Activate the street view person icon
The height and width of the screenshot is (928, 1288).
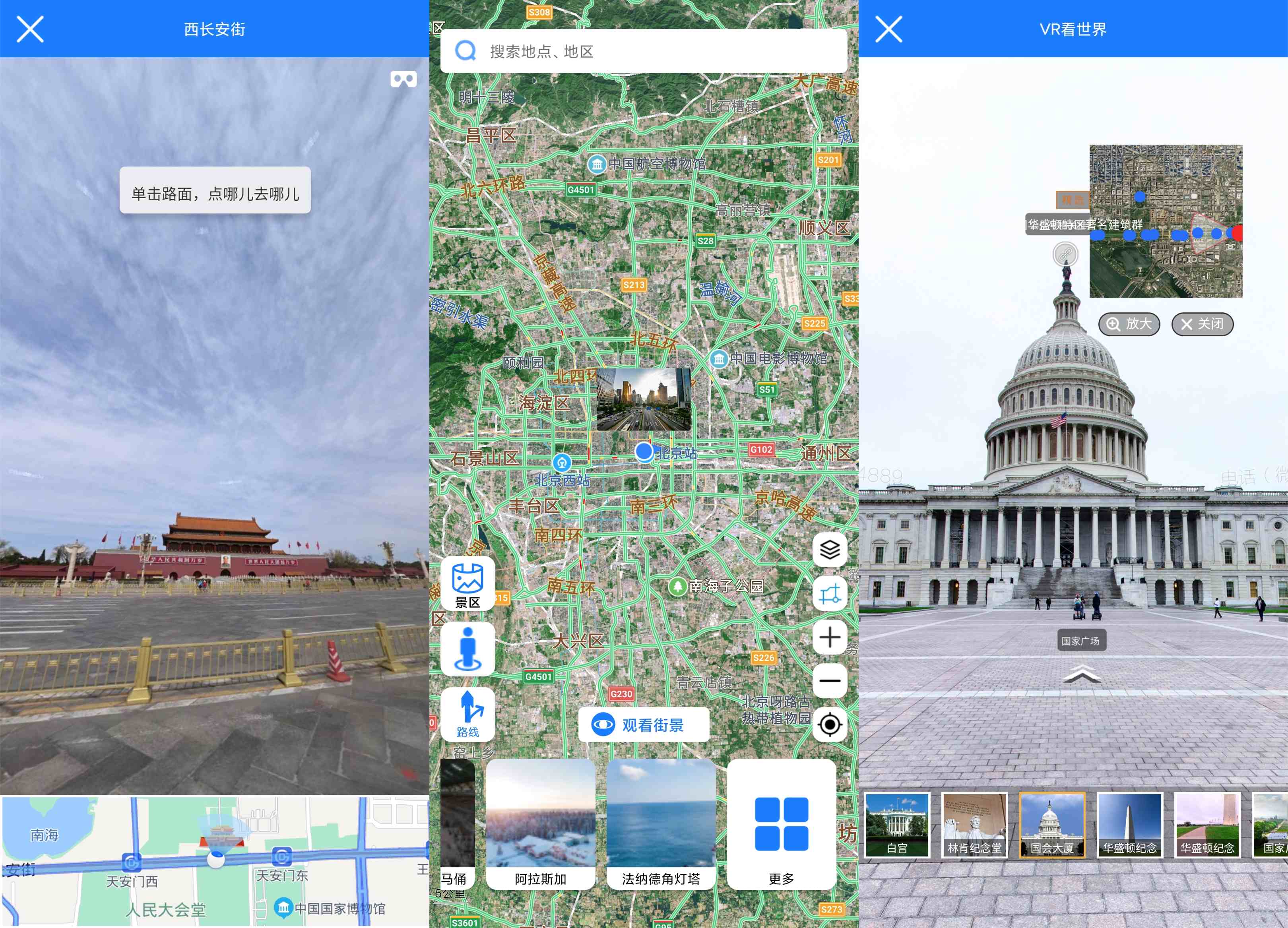coord(467,649)
